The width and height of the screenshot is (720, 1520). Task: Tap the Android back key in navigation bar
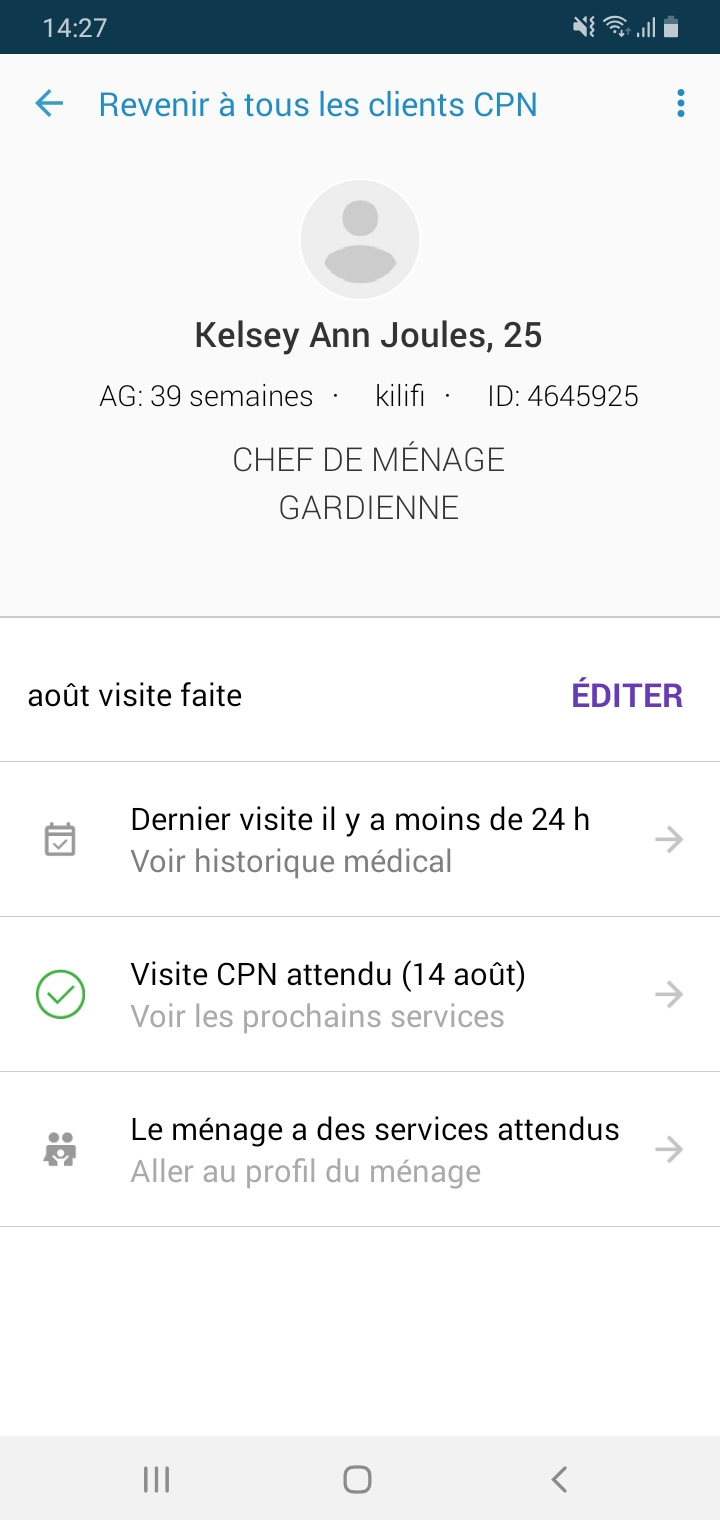coord(559,1478)
